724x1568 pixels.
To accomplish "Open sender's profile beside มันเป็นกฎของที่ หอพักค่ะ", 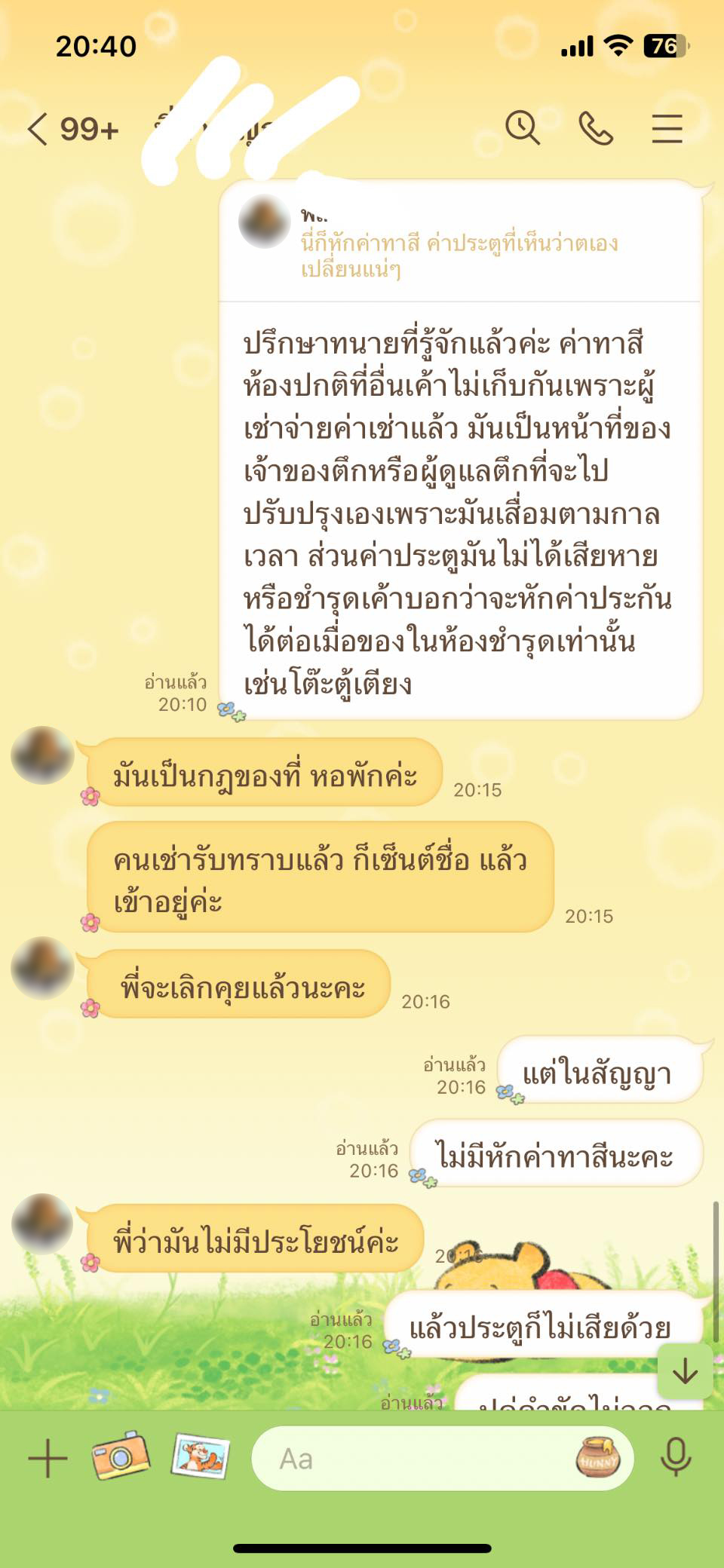I will [42, 755].
